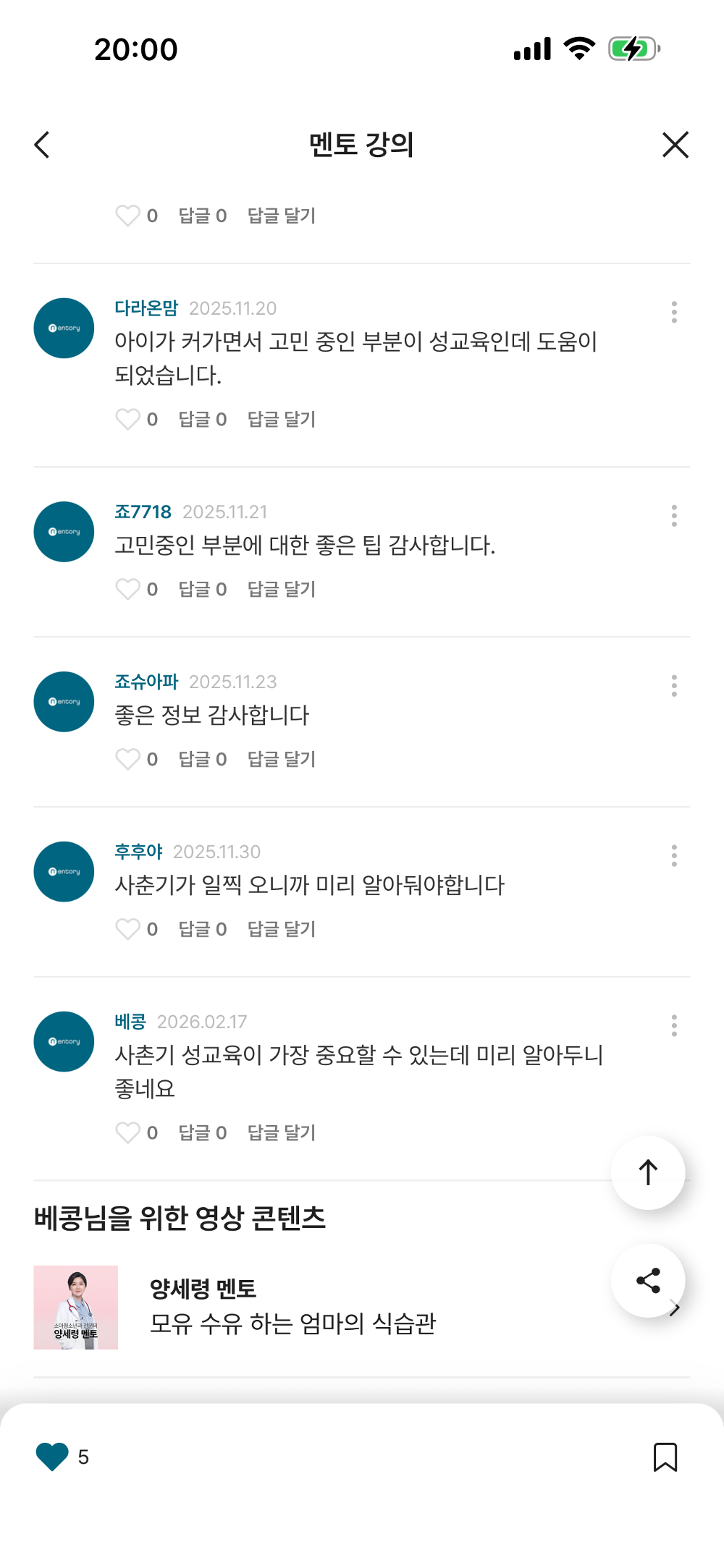Open options menu on 죠7718's comment

(x=674, y=516)
